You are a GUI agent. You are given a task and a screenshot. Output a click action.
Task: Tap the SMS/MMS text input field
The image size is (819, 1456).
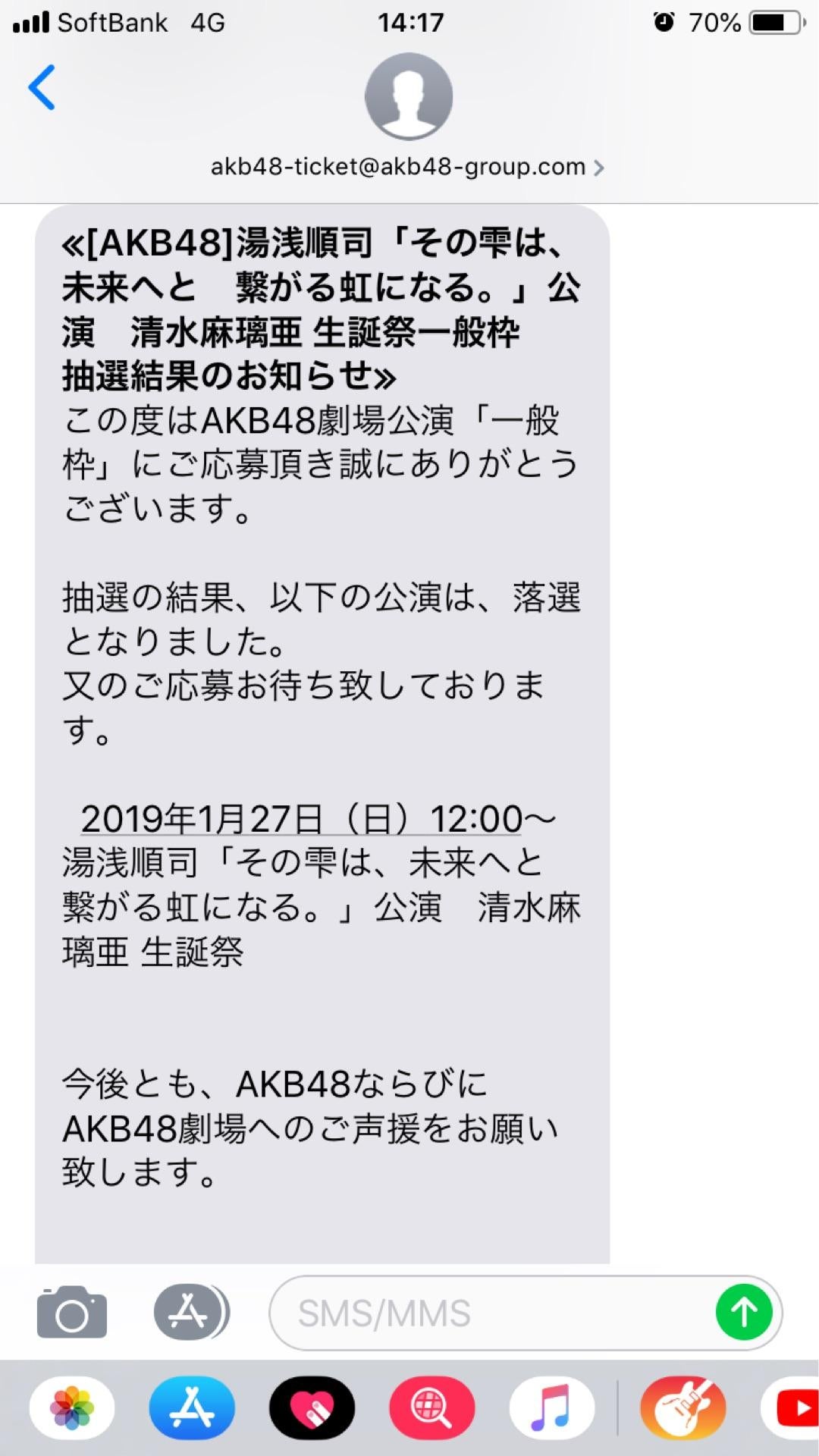tap(523, 1314)
